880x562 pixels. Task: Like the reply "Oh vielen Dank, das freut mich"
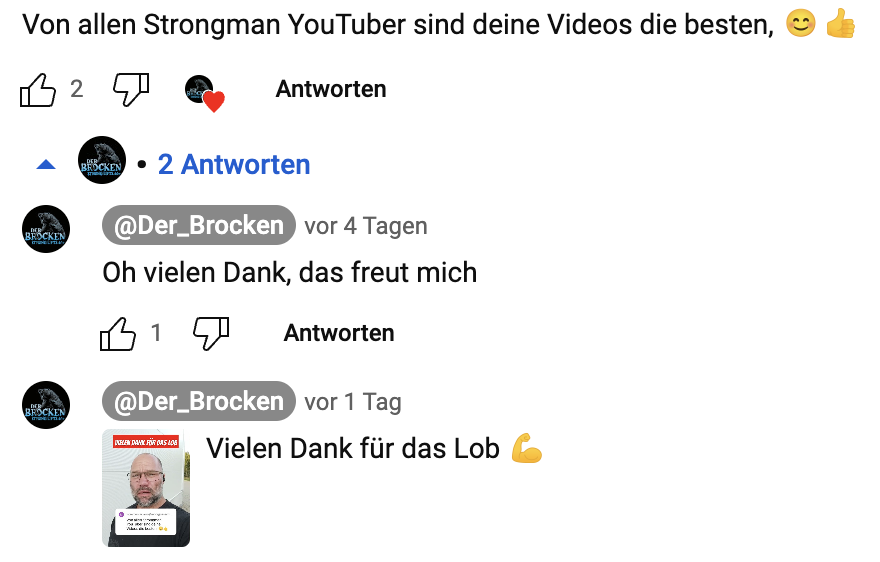118,333
